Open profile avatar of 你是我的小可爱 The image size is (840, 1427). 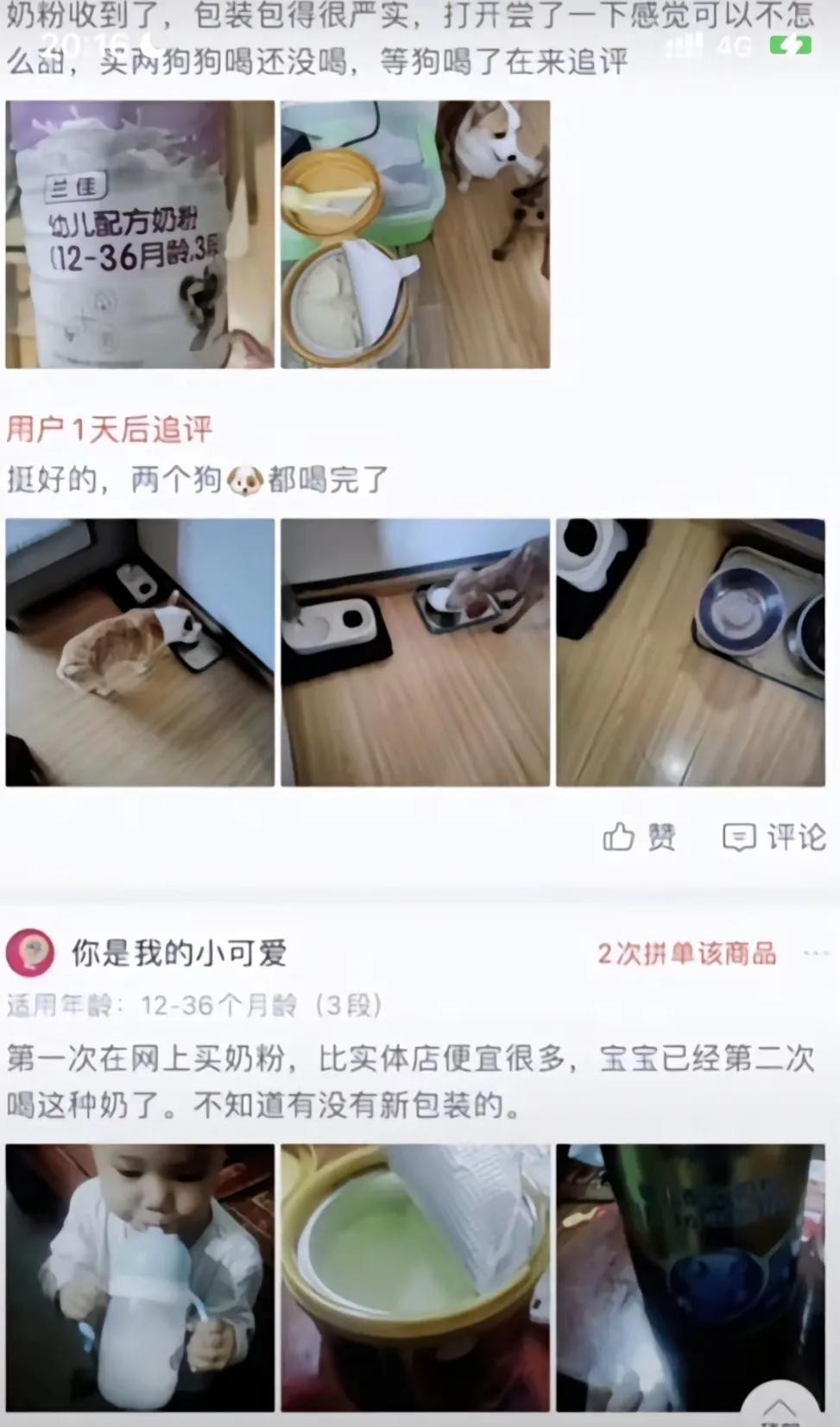pyautogui.click(x=30, y=953)
